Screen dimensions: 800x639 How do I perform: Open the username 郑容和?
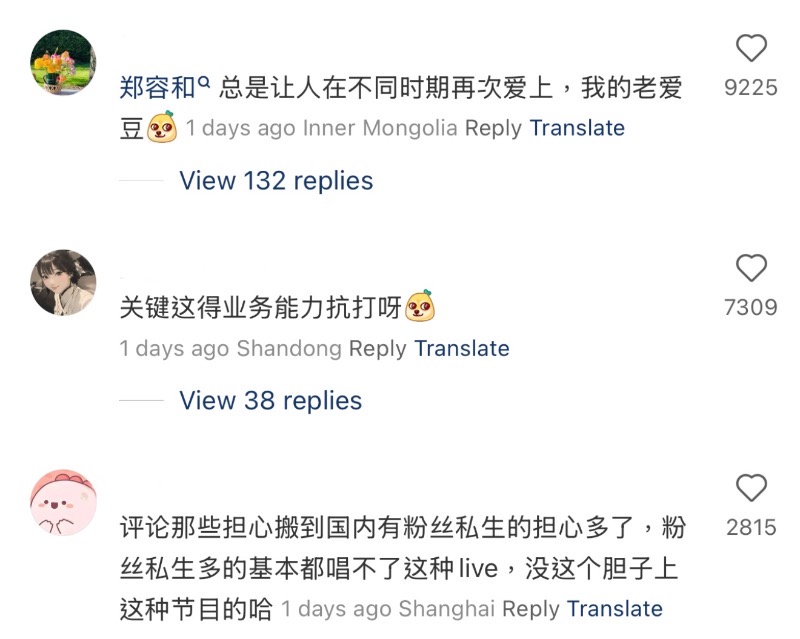point(158,88)
